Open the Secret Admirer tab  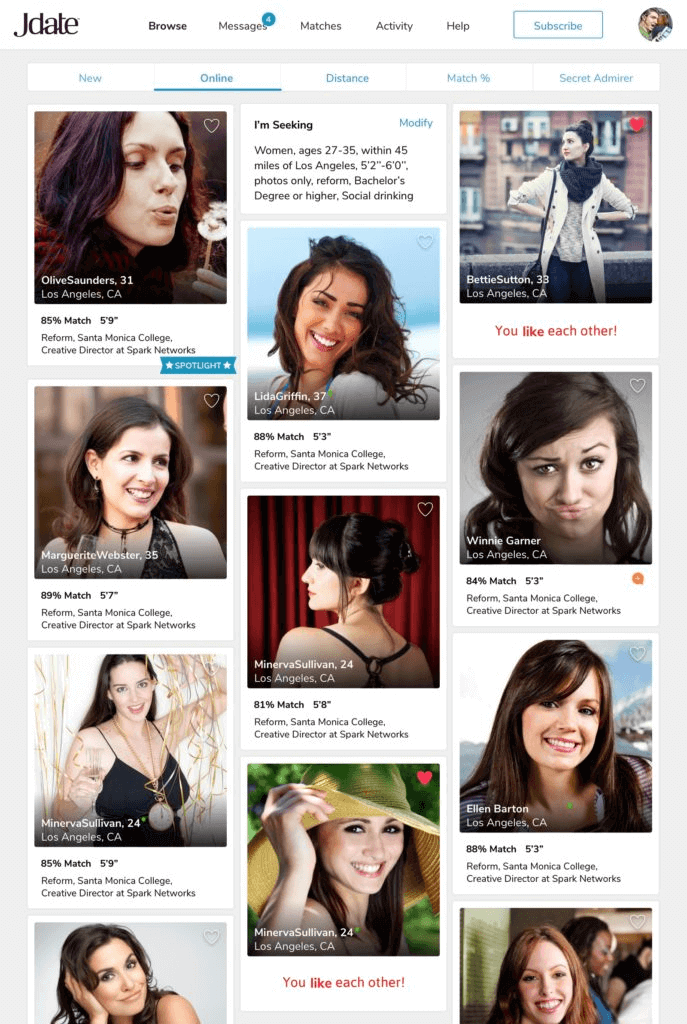click(596, 78)
